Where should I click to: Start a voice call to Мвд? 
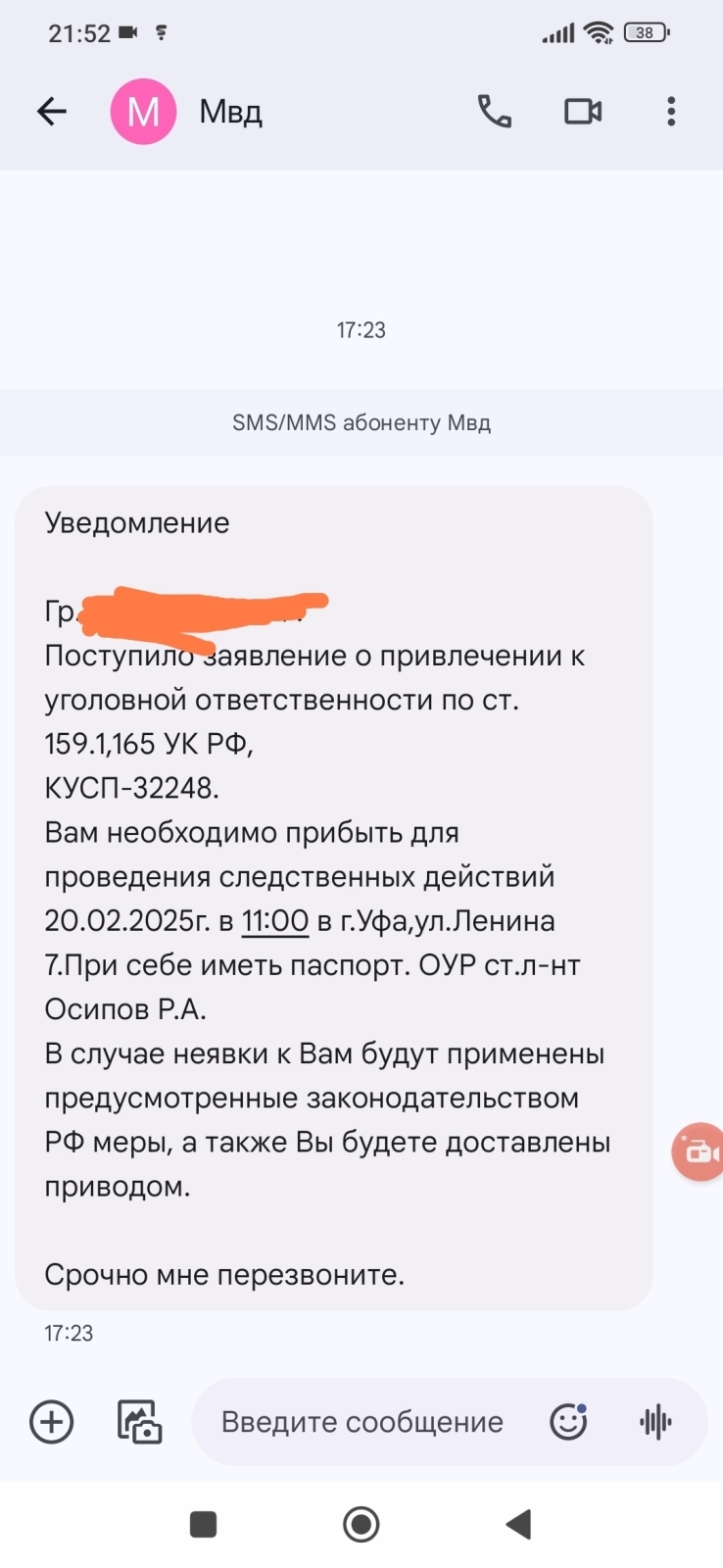494,112
